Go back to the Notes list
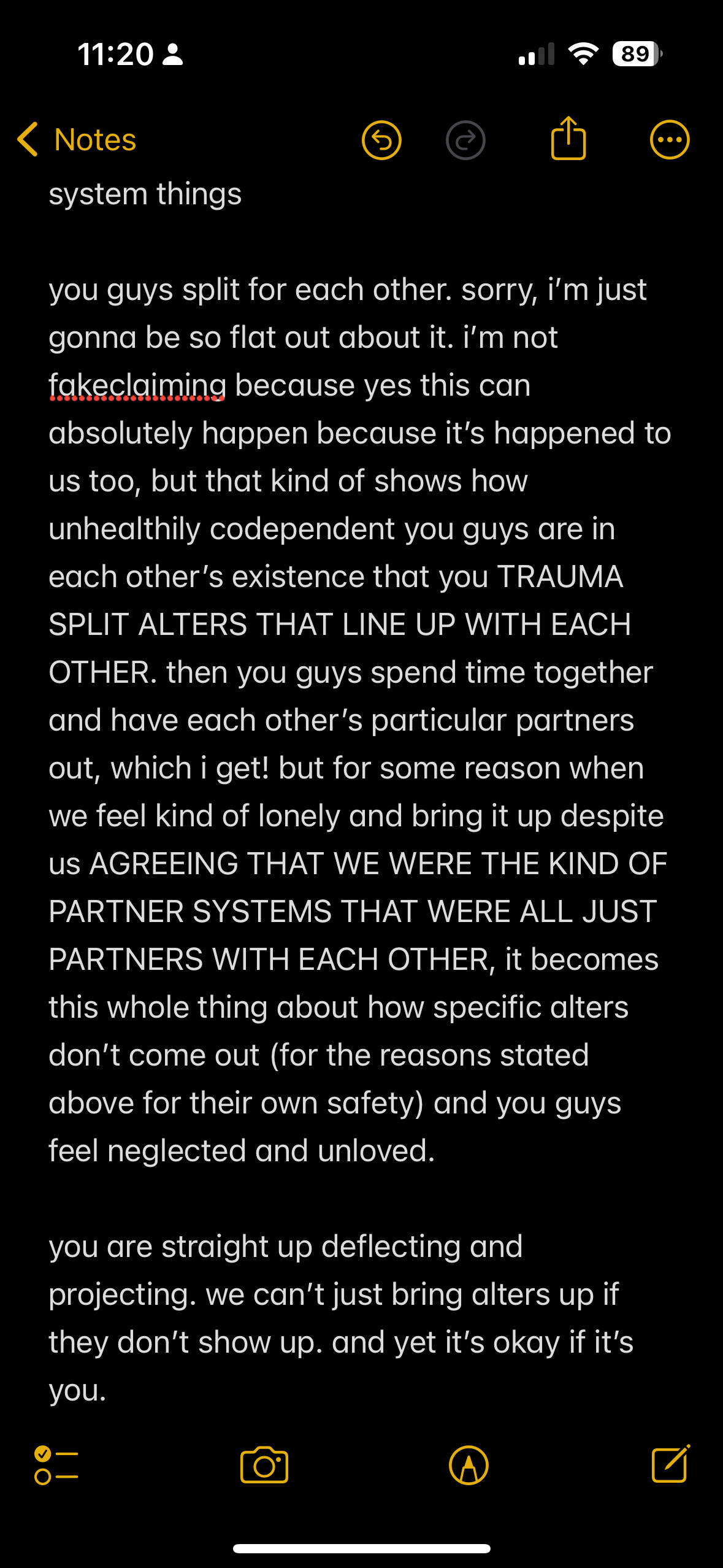Viewport: 723px width, 1568px height. 77,140
